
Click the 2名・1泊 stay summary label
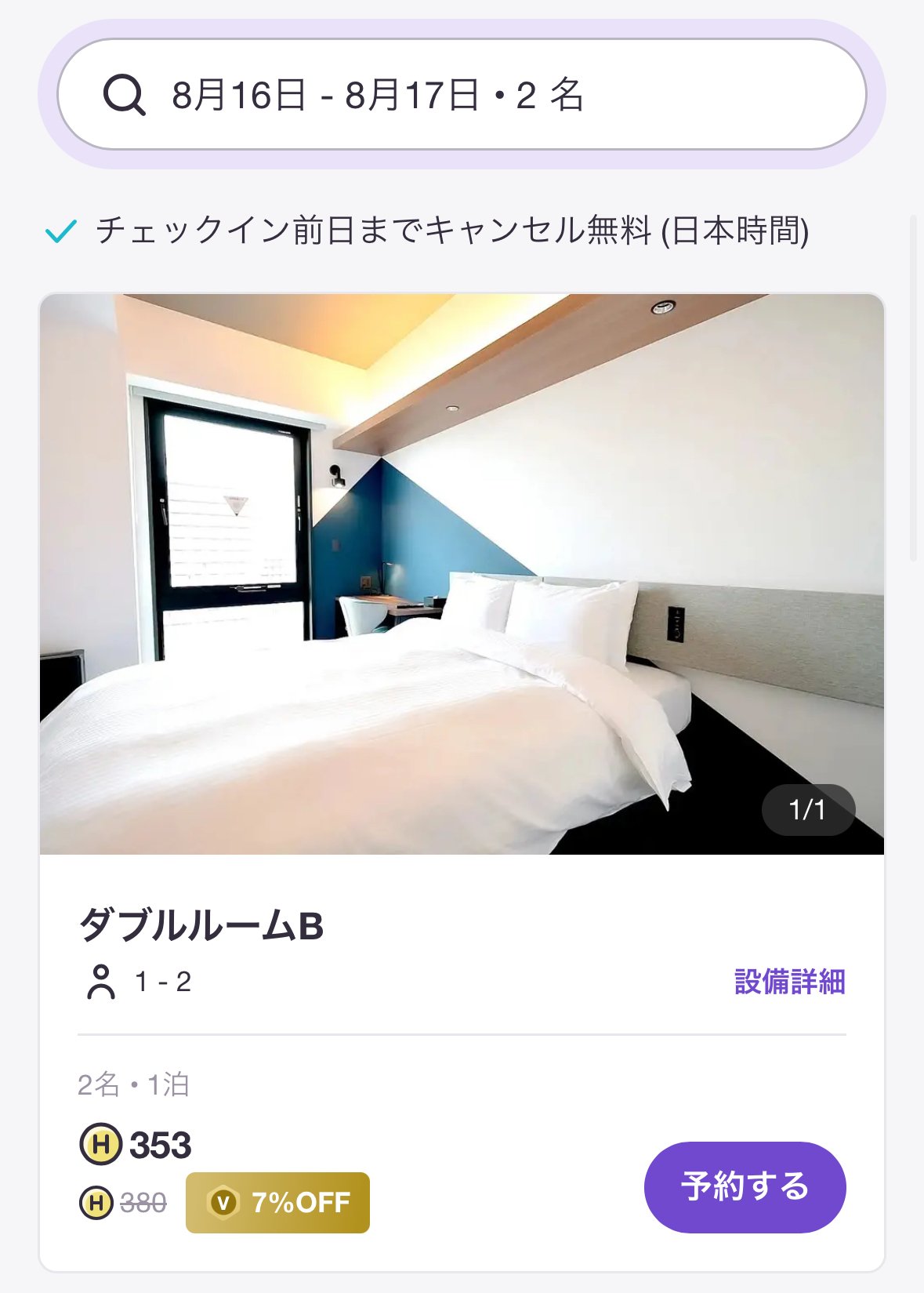133,1085
